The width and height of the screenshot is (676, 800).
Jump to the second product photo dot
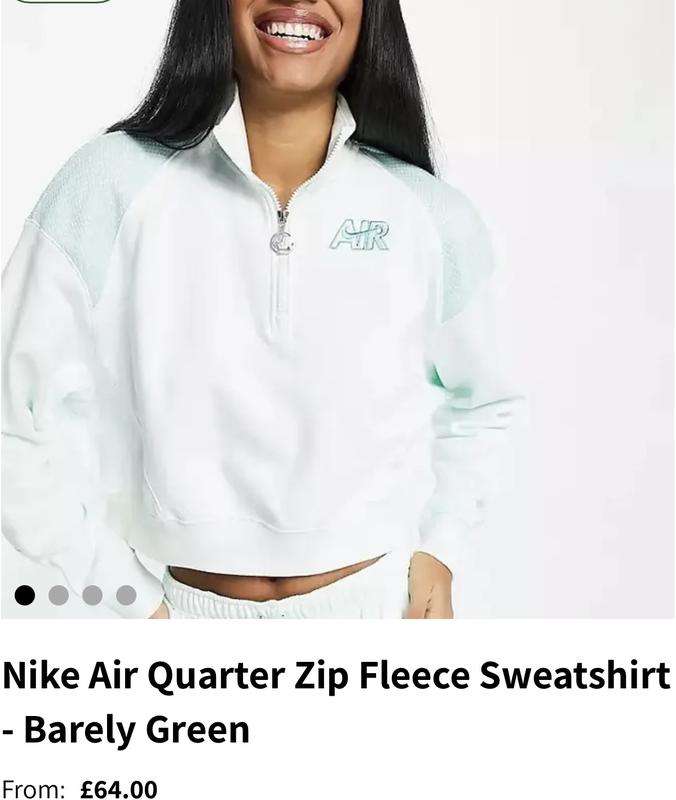[59, 596]
